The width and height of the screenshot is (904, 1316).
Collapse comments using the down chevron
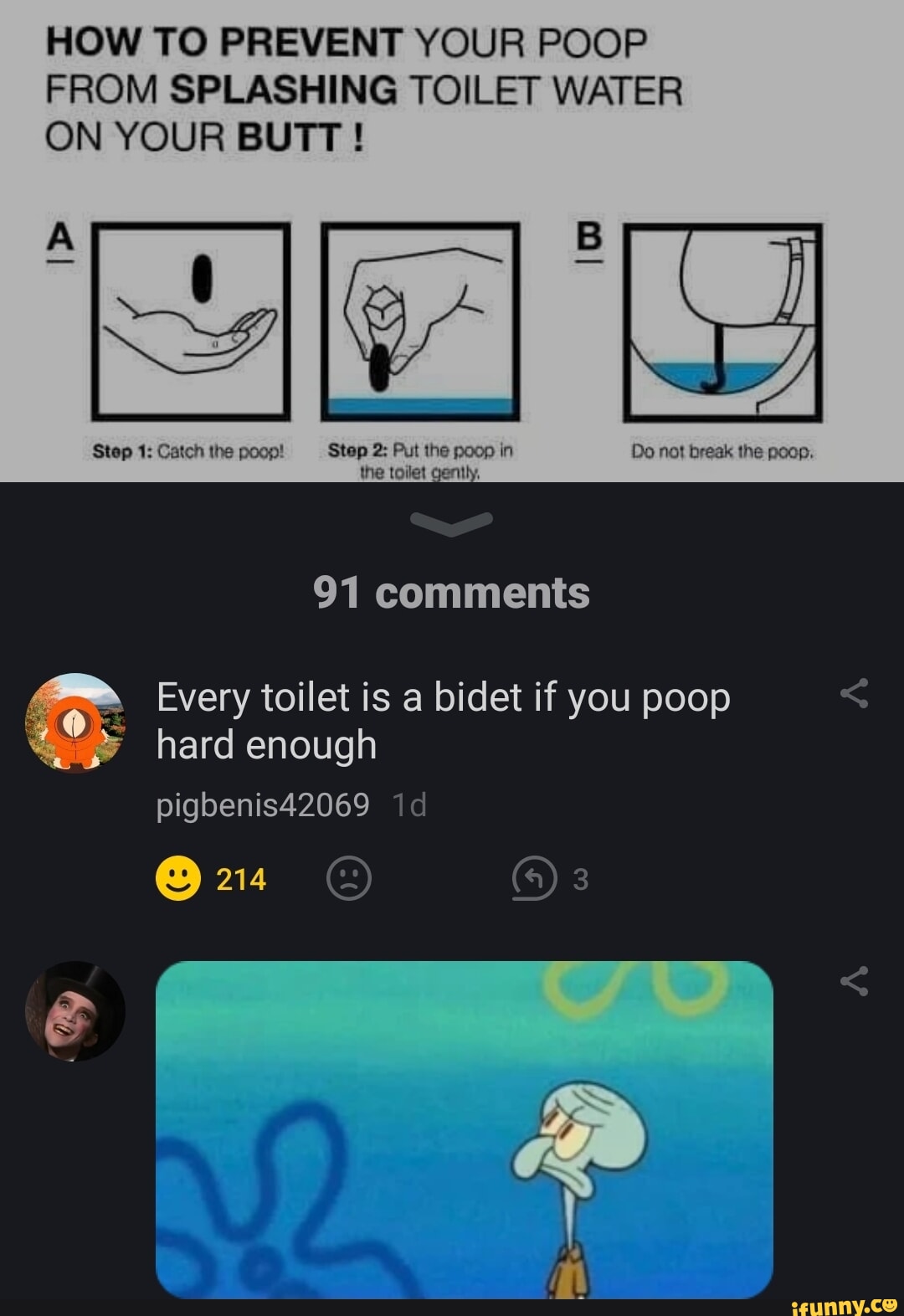click(x=452, y=523)
